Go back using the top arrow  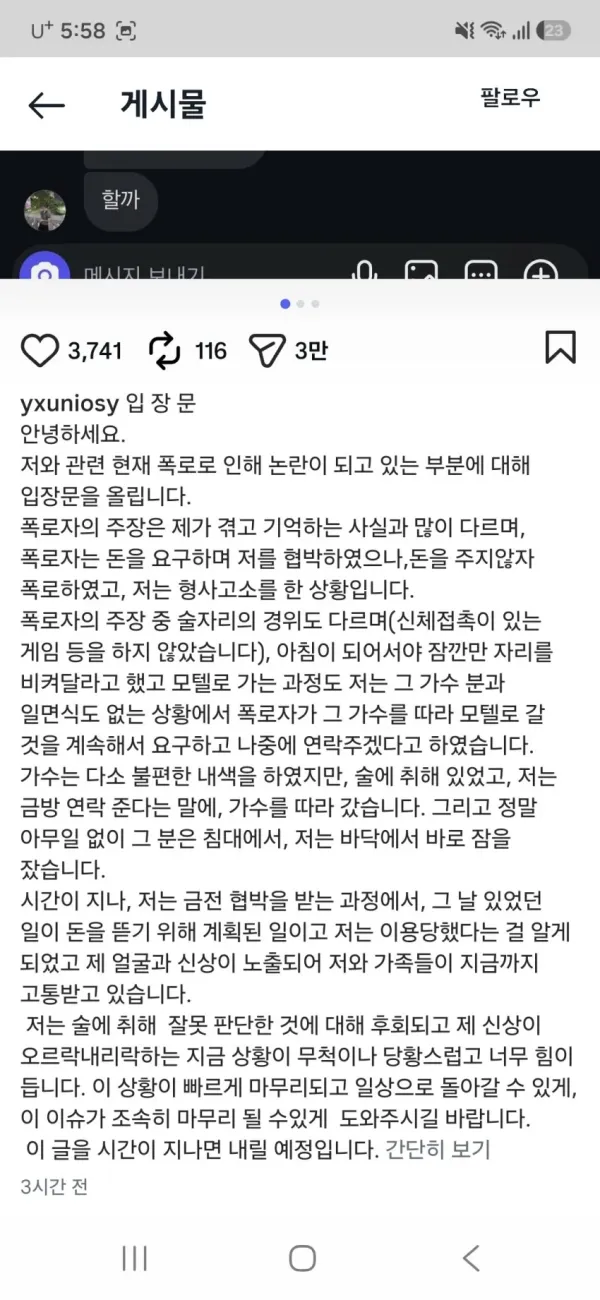[x=46, y=105]
